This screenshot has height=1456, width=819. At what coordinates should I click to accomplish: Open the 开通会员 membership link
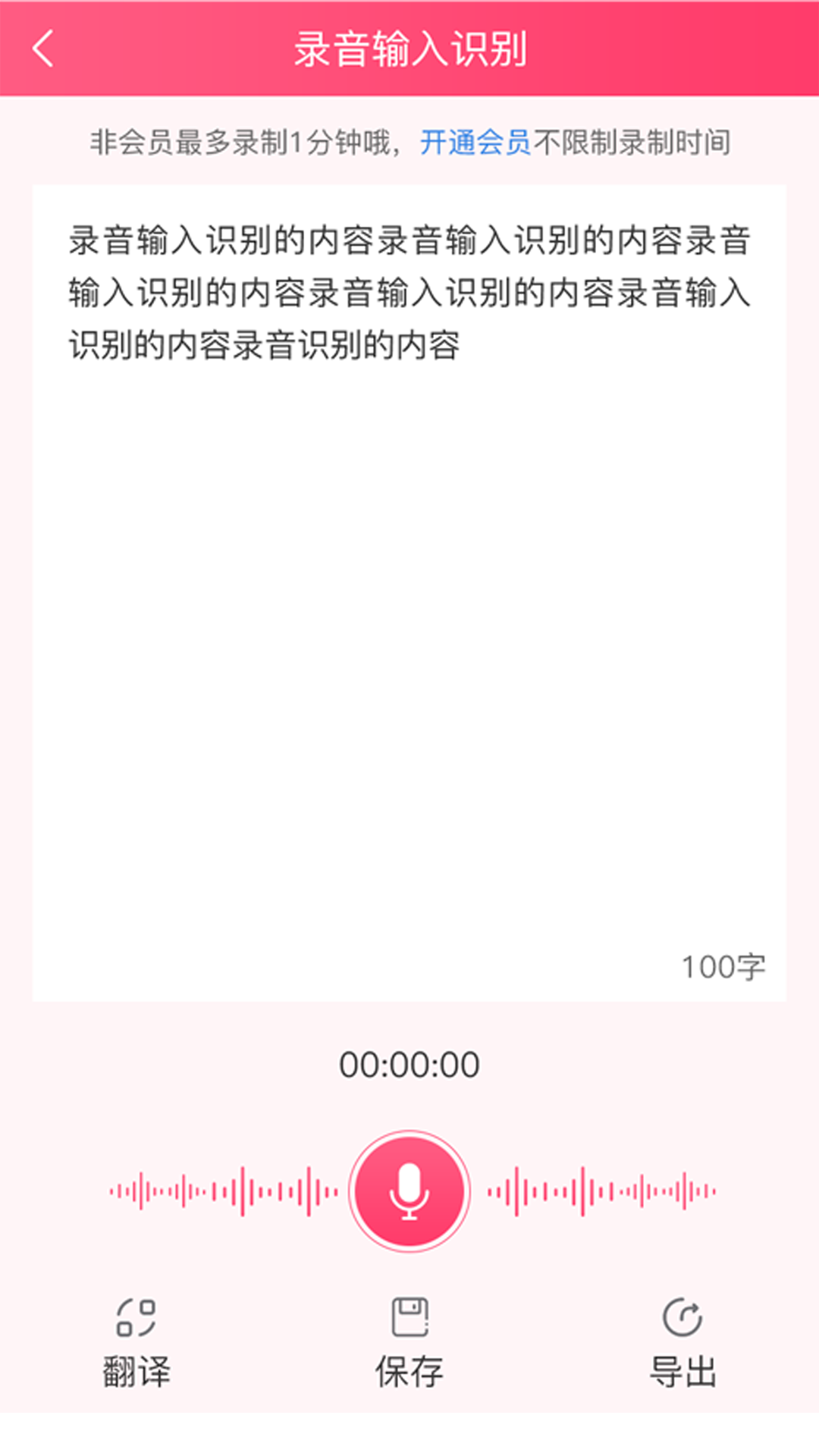[x=475, y=143]
